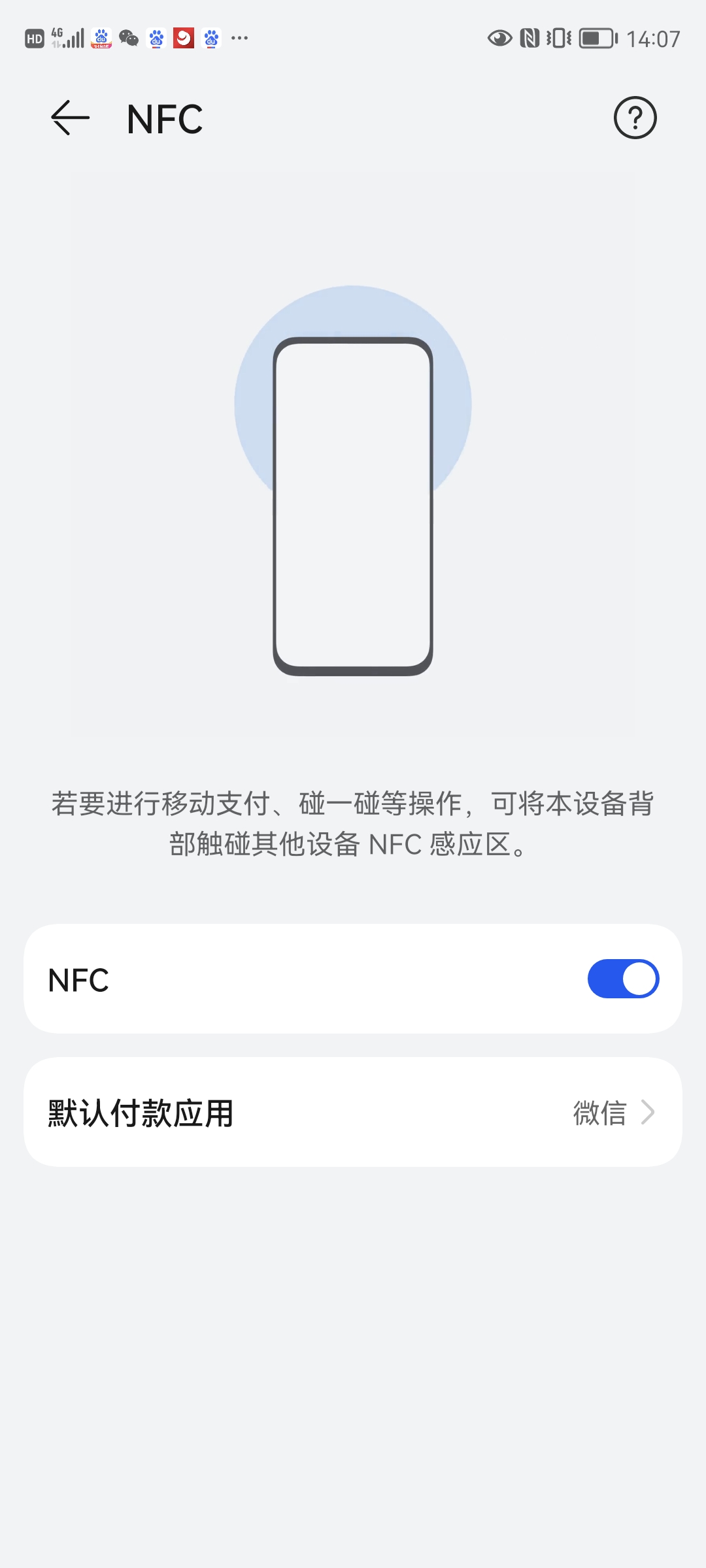Open 默认付款应用 payment app settings
706x1568 pixels.
(x=353, y=1112)
